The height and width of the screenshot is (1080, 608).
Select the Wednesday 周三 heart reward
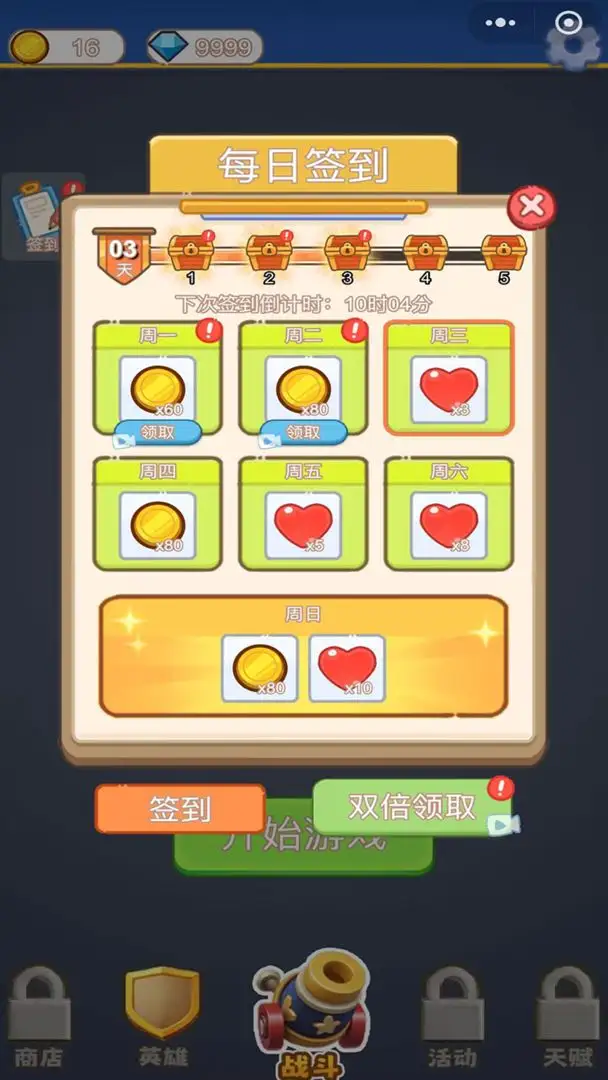coord(448,378)
